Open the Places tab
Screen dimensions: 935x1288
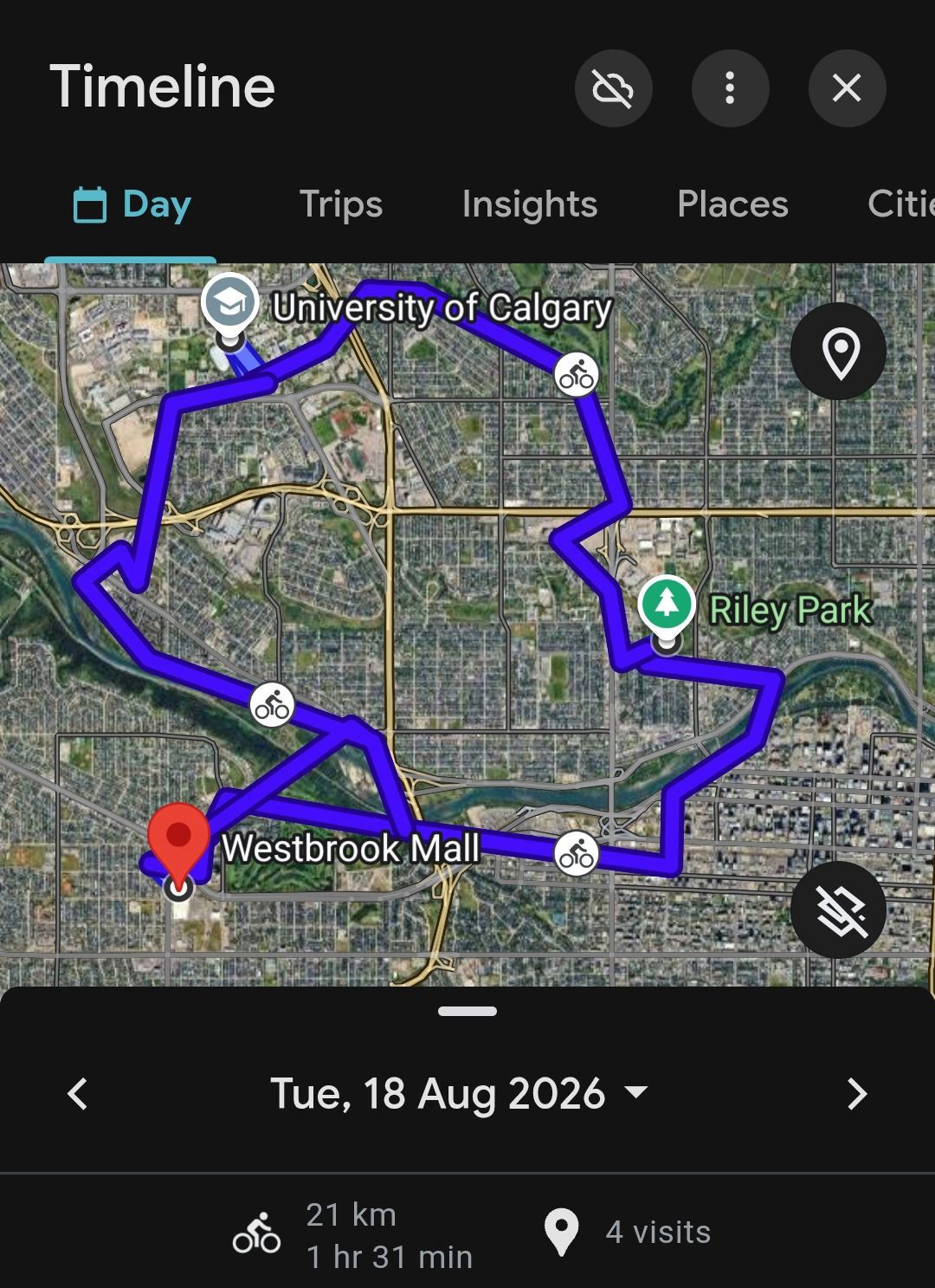click(732, 204)
